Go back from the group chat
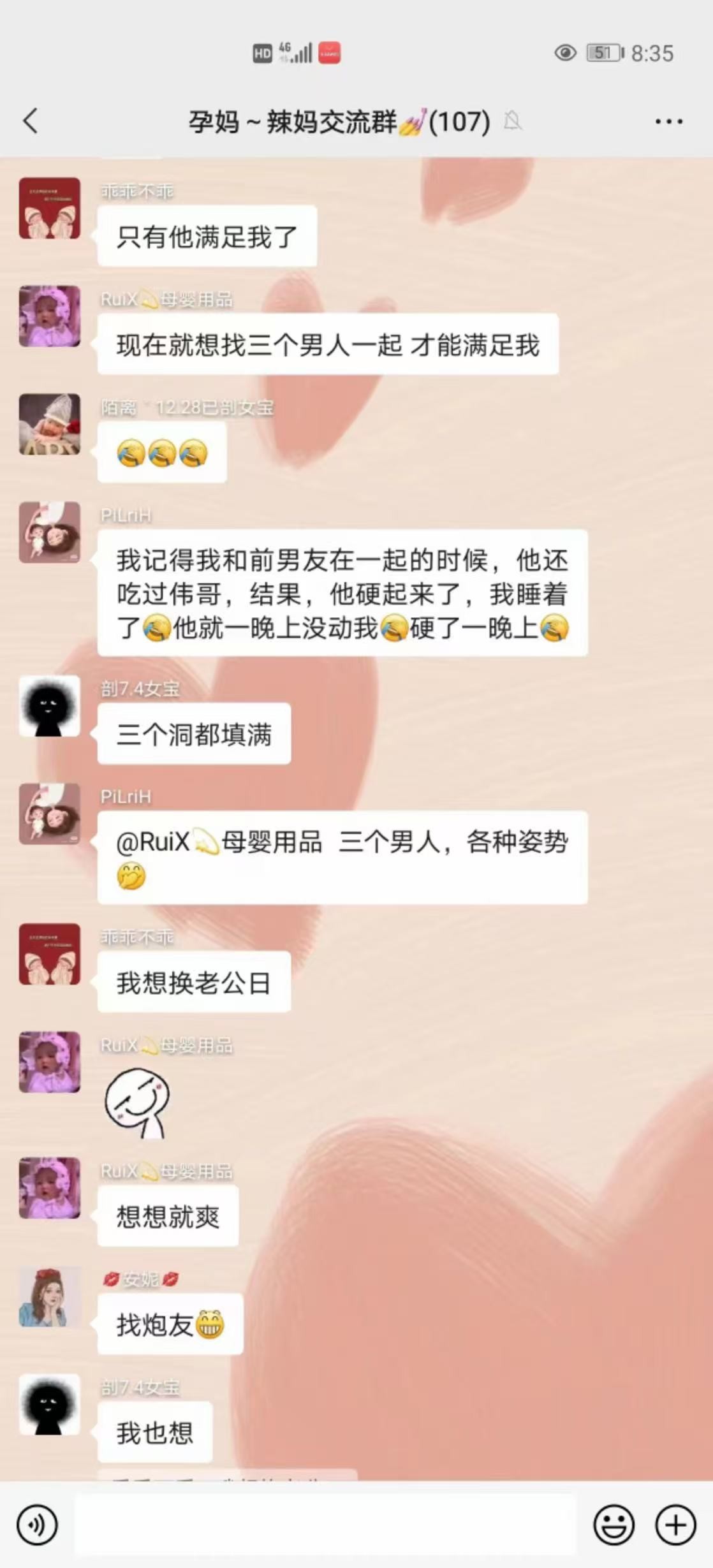 (31, 121)
